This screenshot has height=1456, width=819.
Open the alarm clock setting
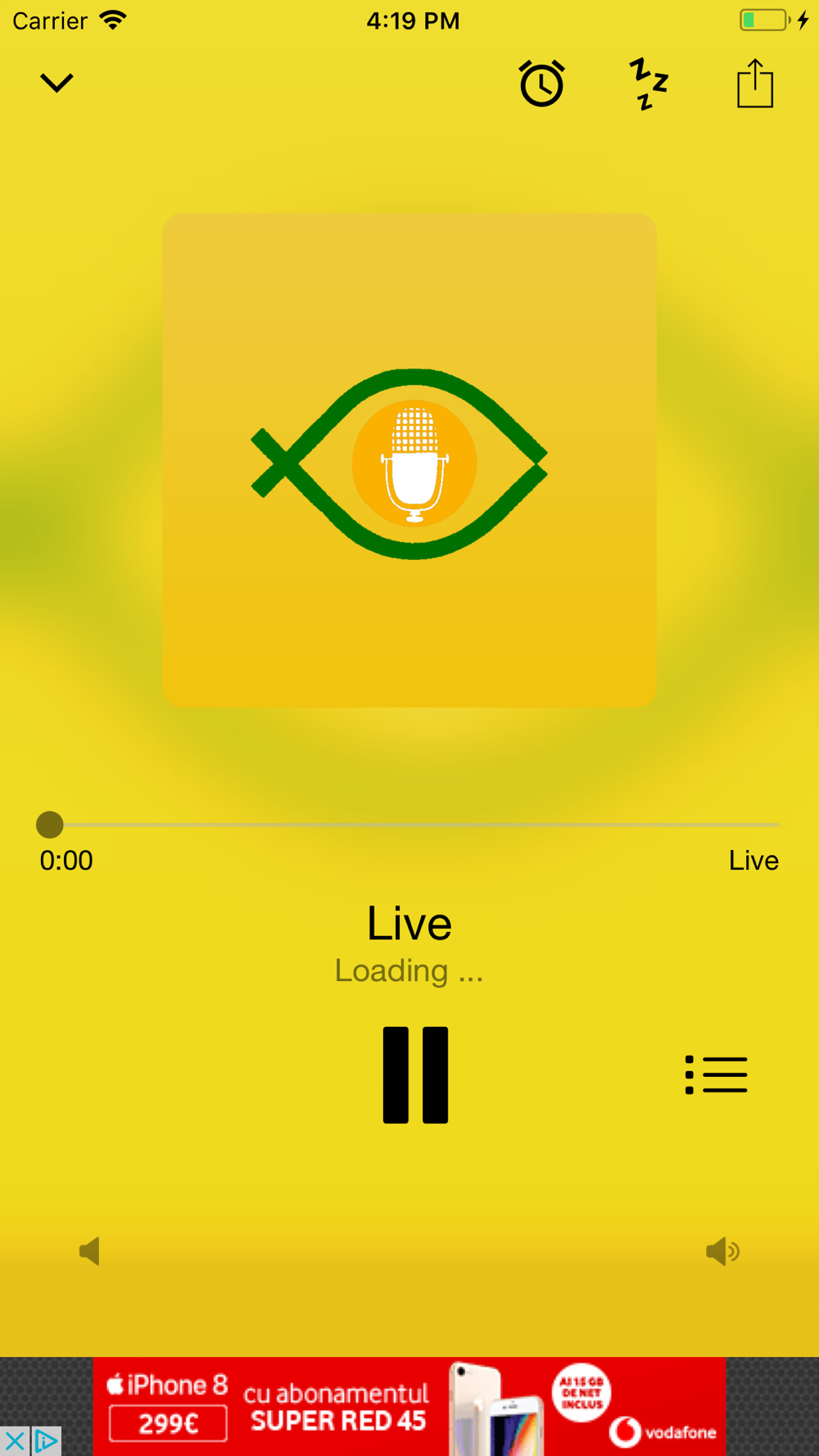541,84
